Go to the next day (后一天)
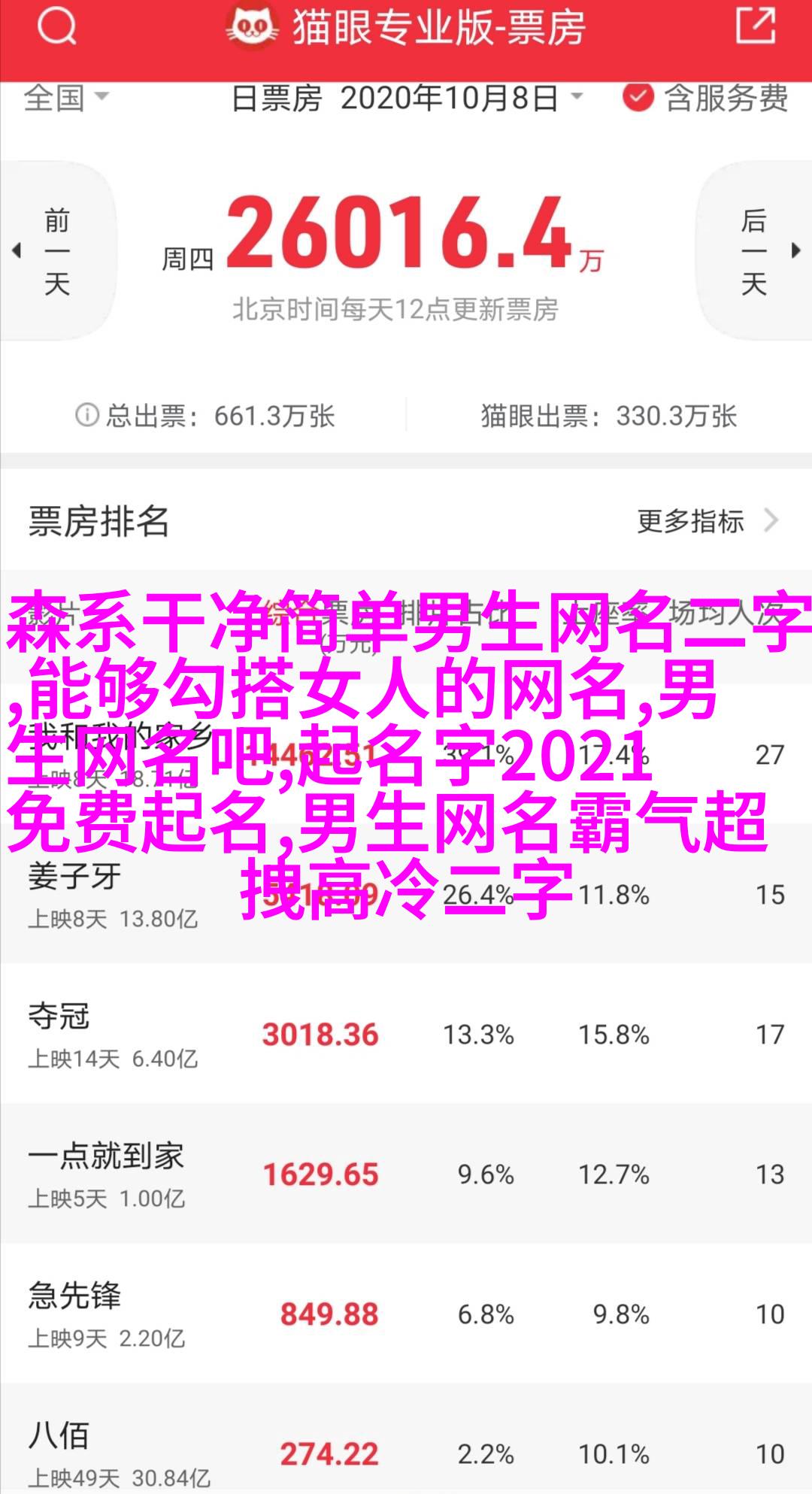This screenshot has width=812, height=1494. coord(755,252)
